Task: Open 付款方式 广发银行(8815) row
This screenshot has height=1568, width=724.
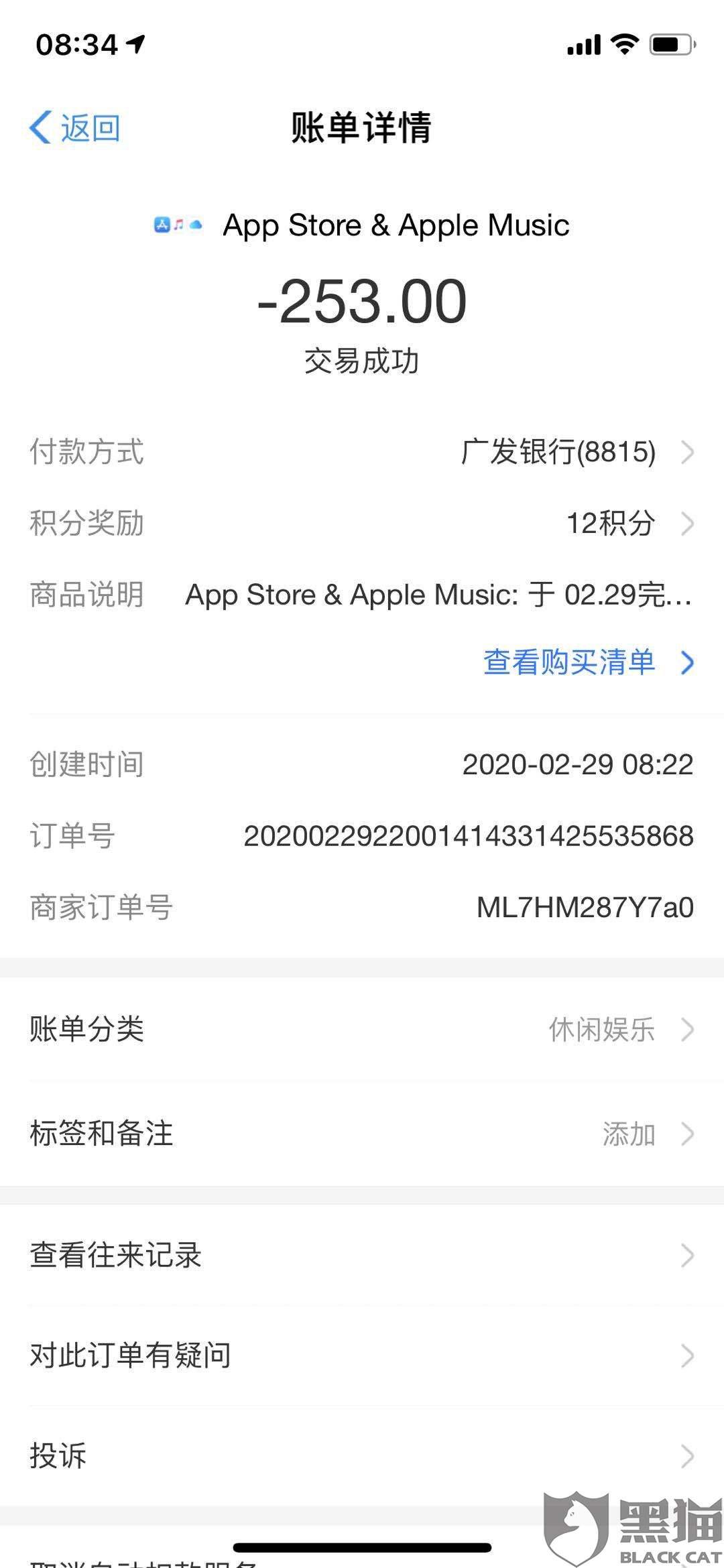Action: (362, 452)
